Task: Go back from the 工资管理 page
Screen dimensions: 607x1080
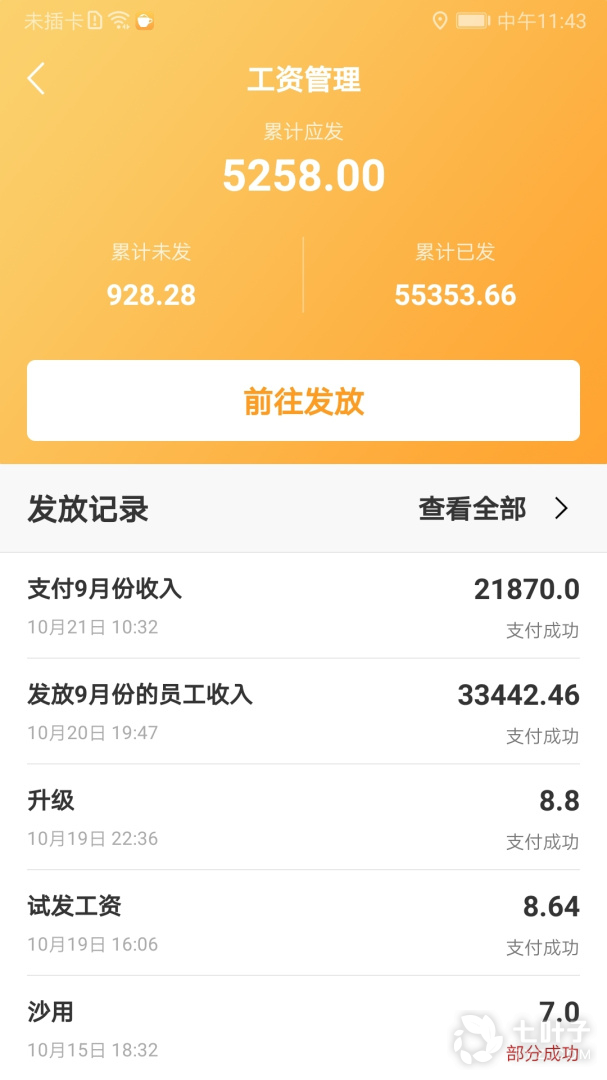Action: click(x=36, y=79)
